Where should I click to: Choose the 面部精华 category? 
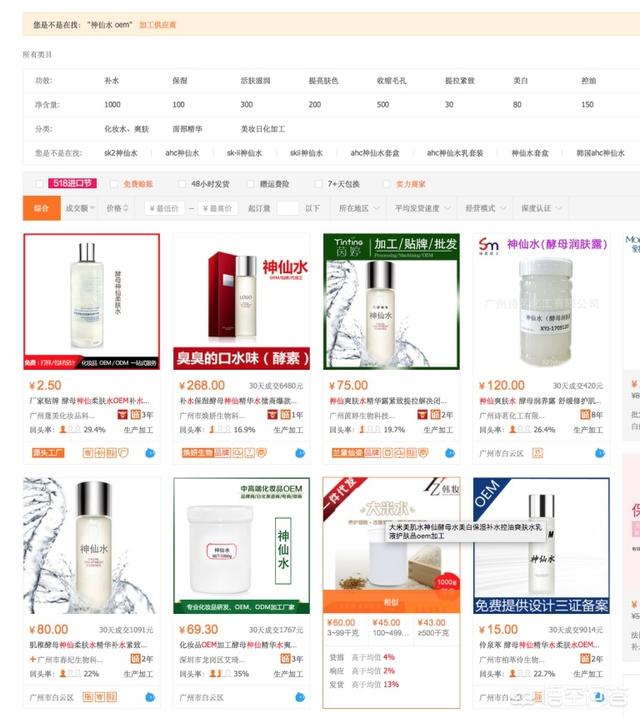pos(188,129)
